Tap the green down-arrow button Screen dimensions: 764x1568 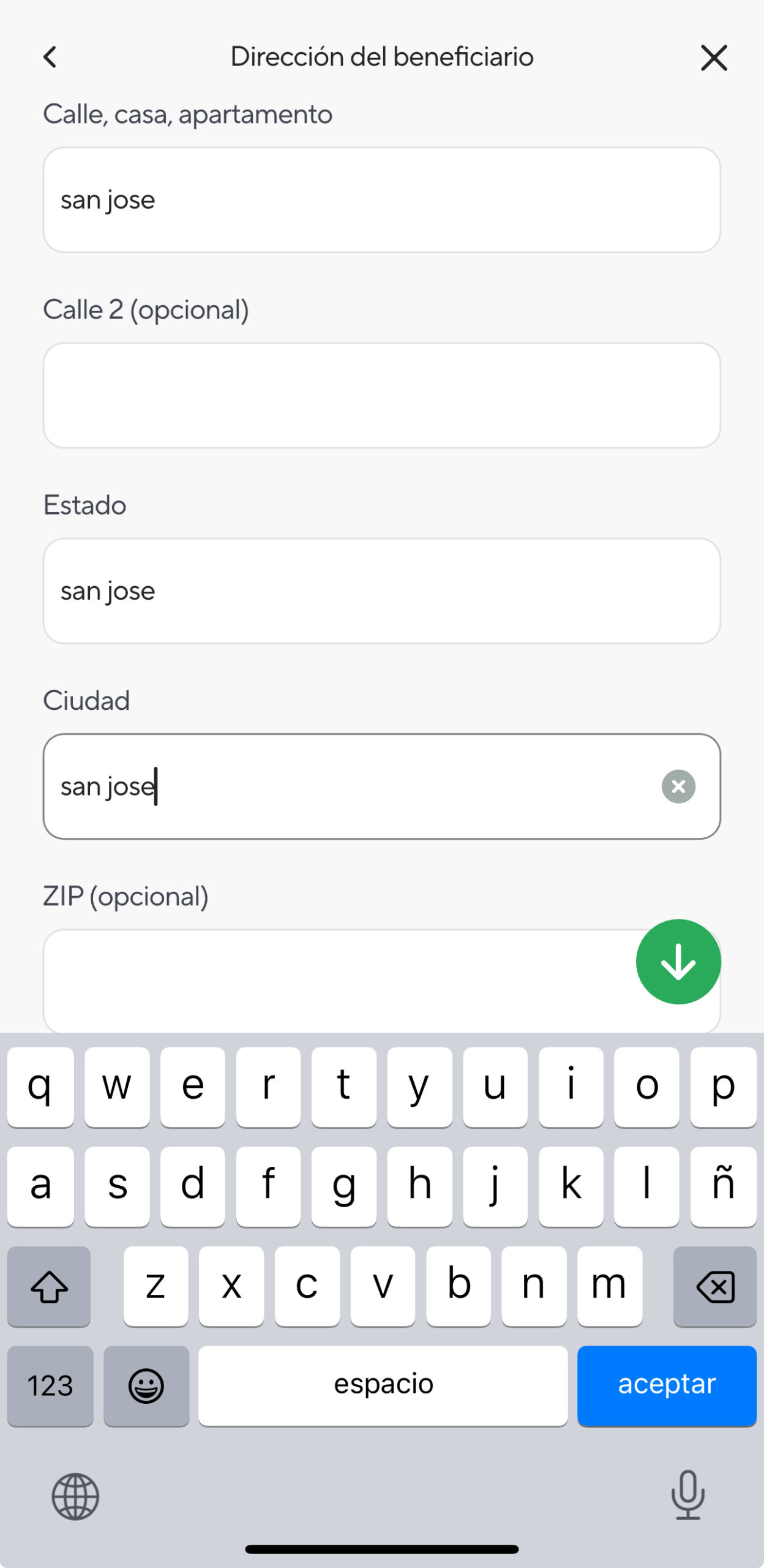click(678, 962)
